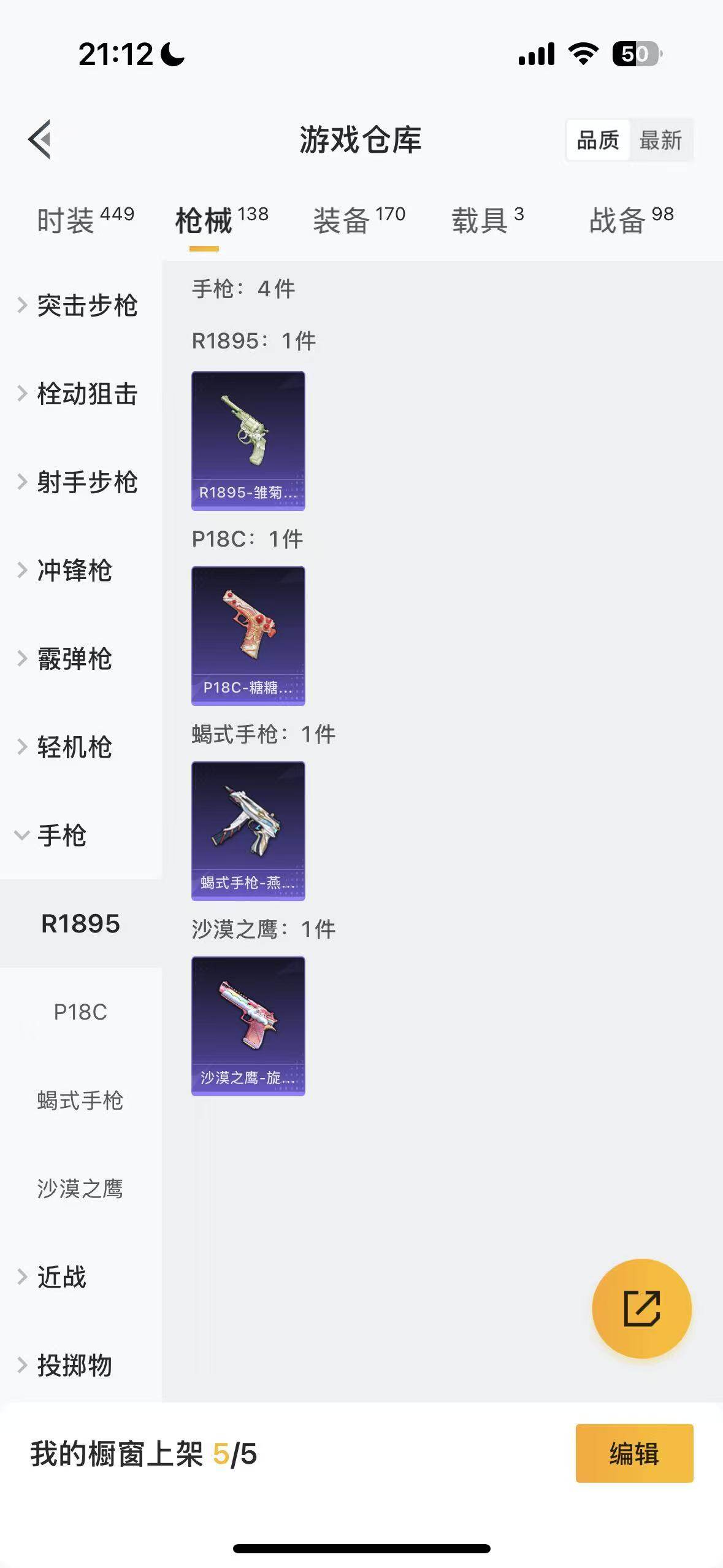723x1568 pixels.
Task: Switch sorting to 品质 quality mode
Action: coord(599,140)
